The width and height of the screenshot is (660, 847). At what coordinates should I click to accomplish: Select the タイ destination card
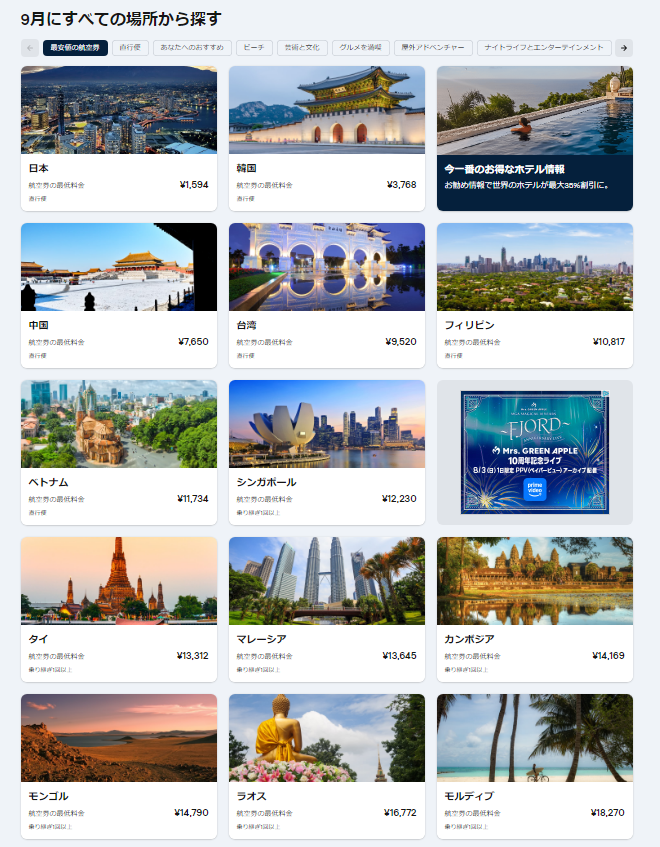(x=118, y=609)
